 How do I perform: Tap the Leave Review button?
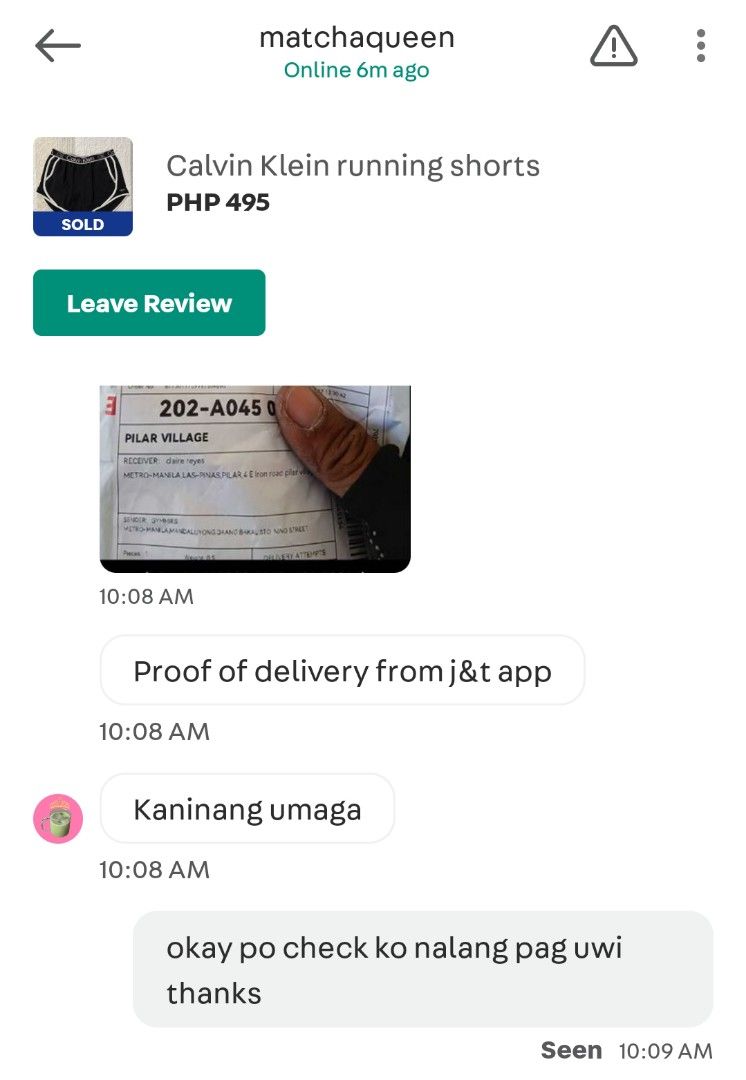pos(149,303)
